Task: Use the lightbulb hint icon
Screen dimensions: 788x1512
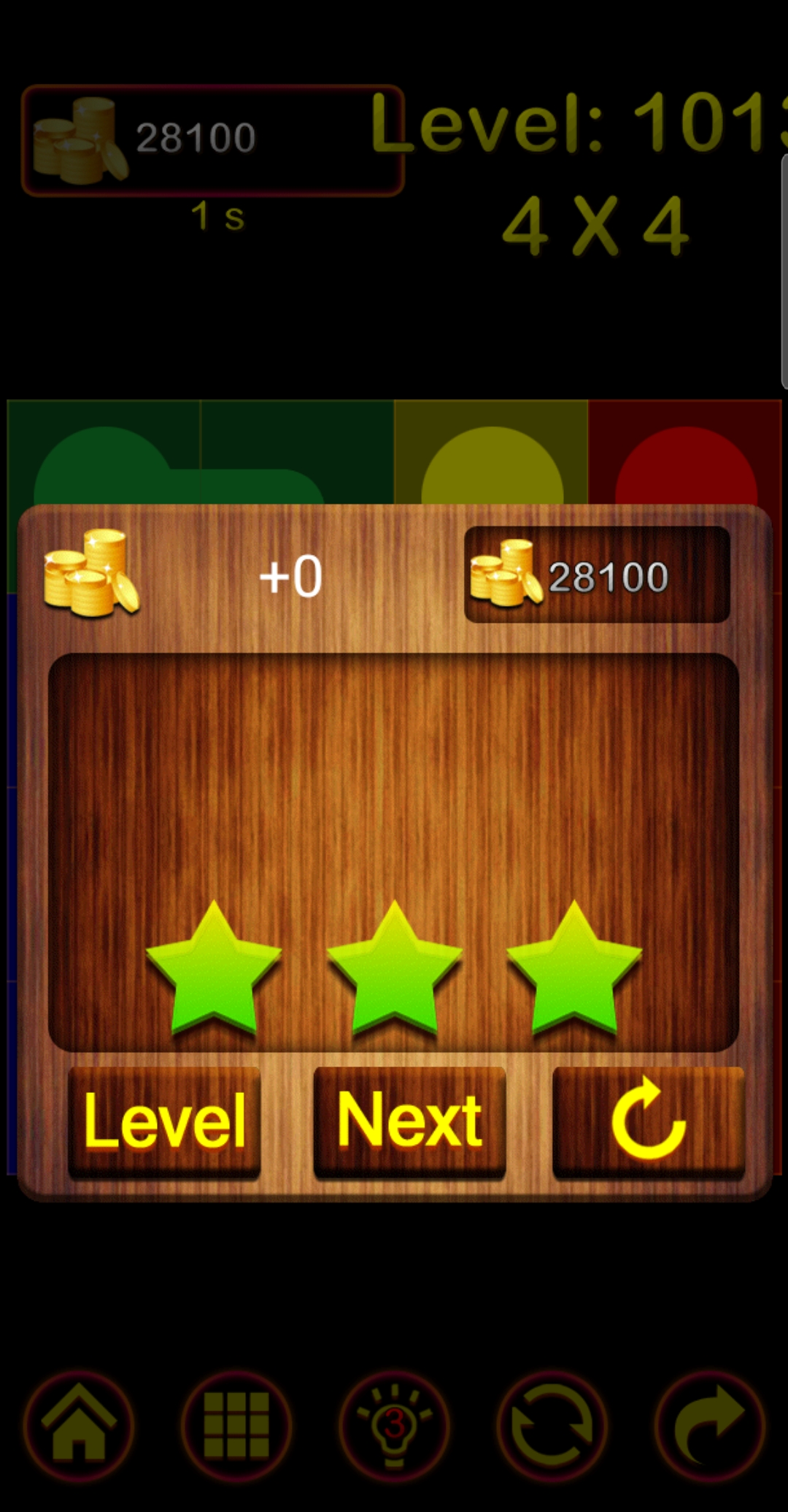Action: click(x=394, y=1425)
